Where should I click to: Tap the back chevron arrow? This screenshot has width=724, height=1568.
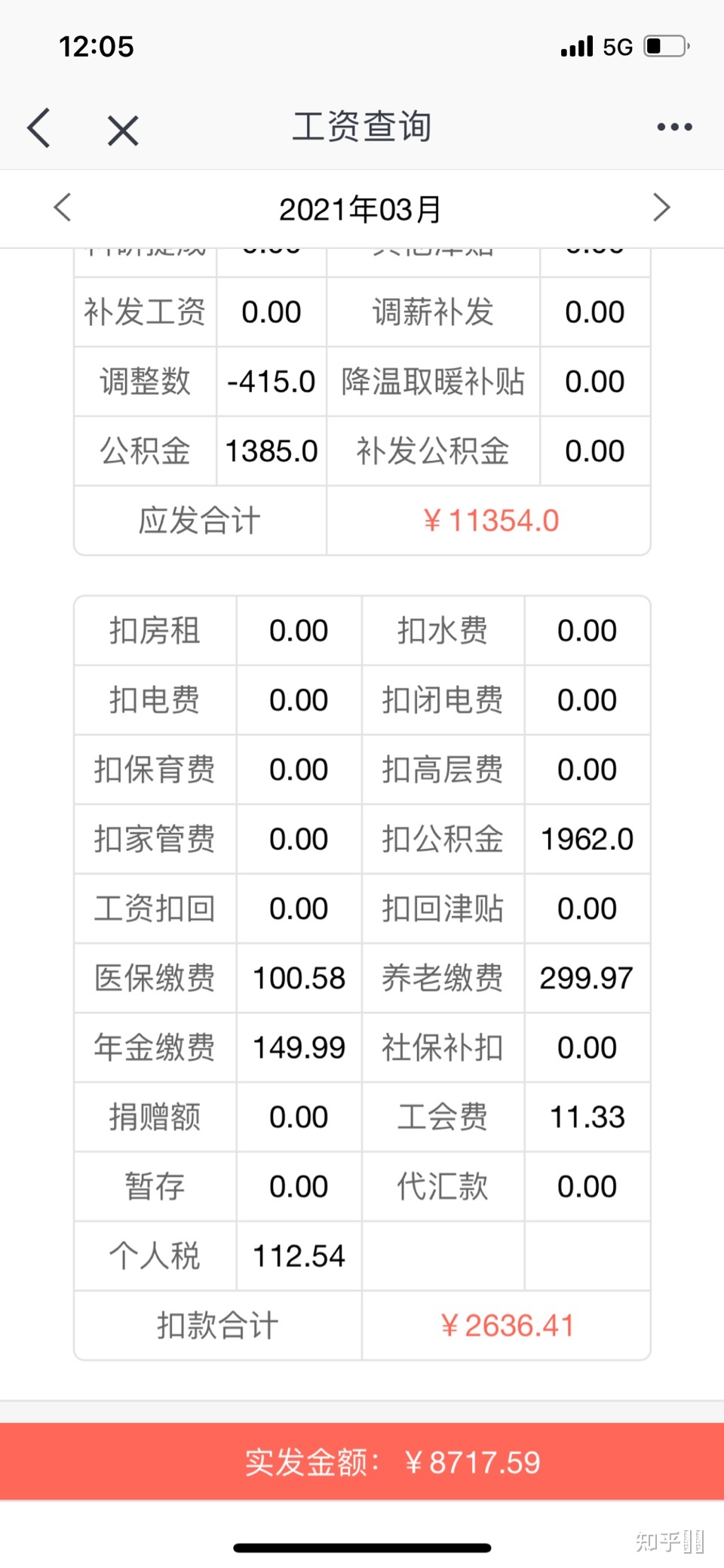pos(39,128)
